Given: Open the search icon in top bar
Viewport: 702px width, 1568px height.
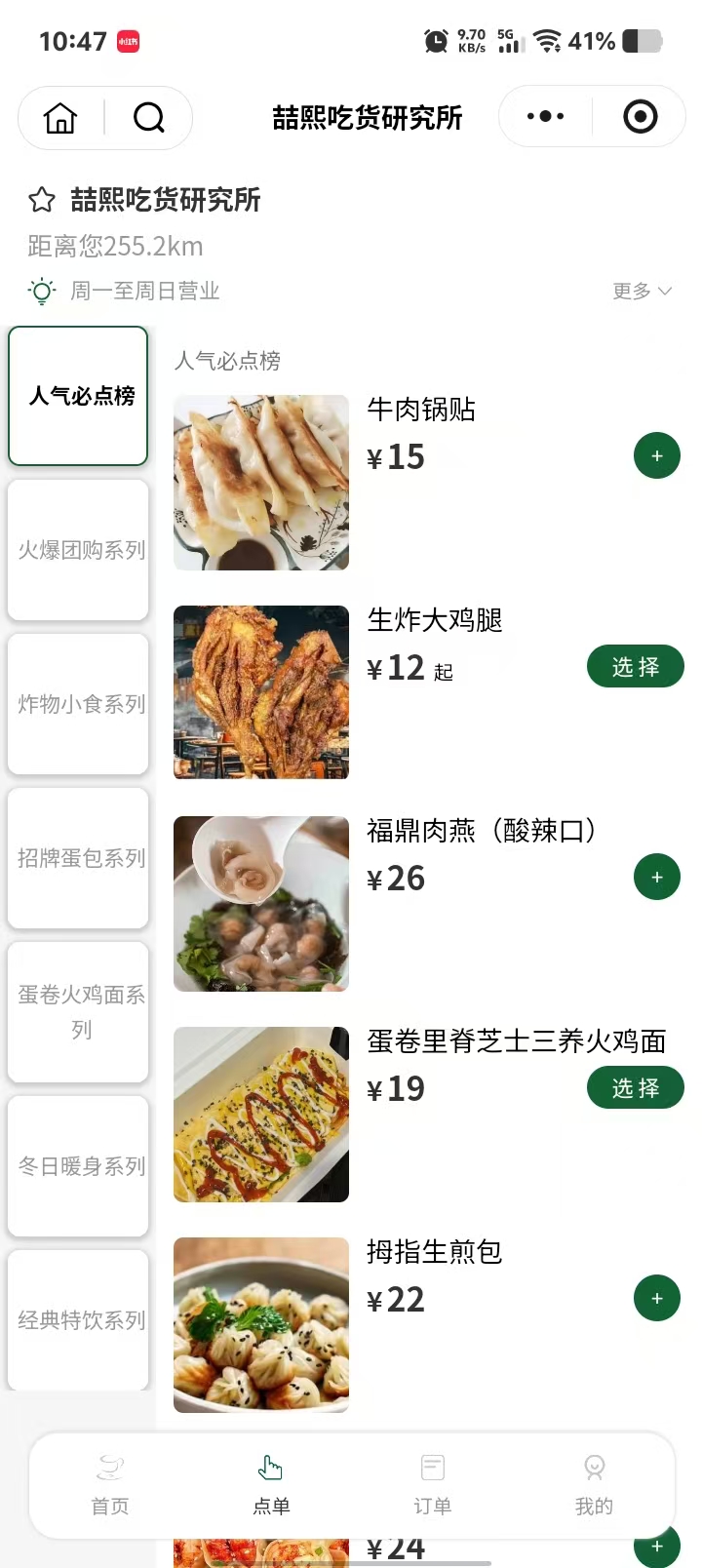Looking at the screenshot, I should pyautogui.click(x=148, y=118).
